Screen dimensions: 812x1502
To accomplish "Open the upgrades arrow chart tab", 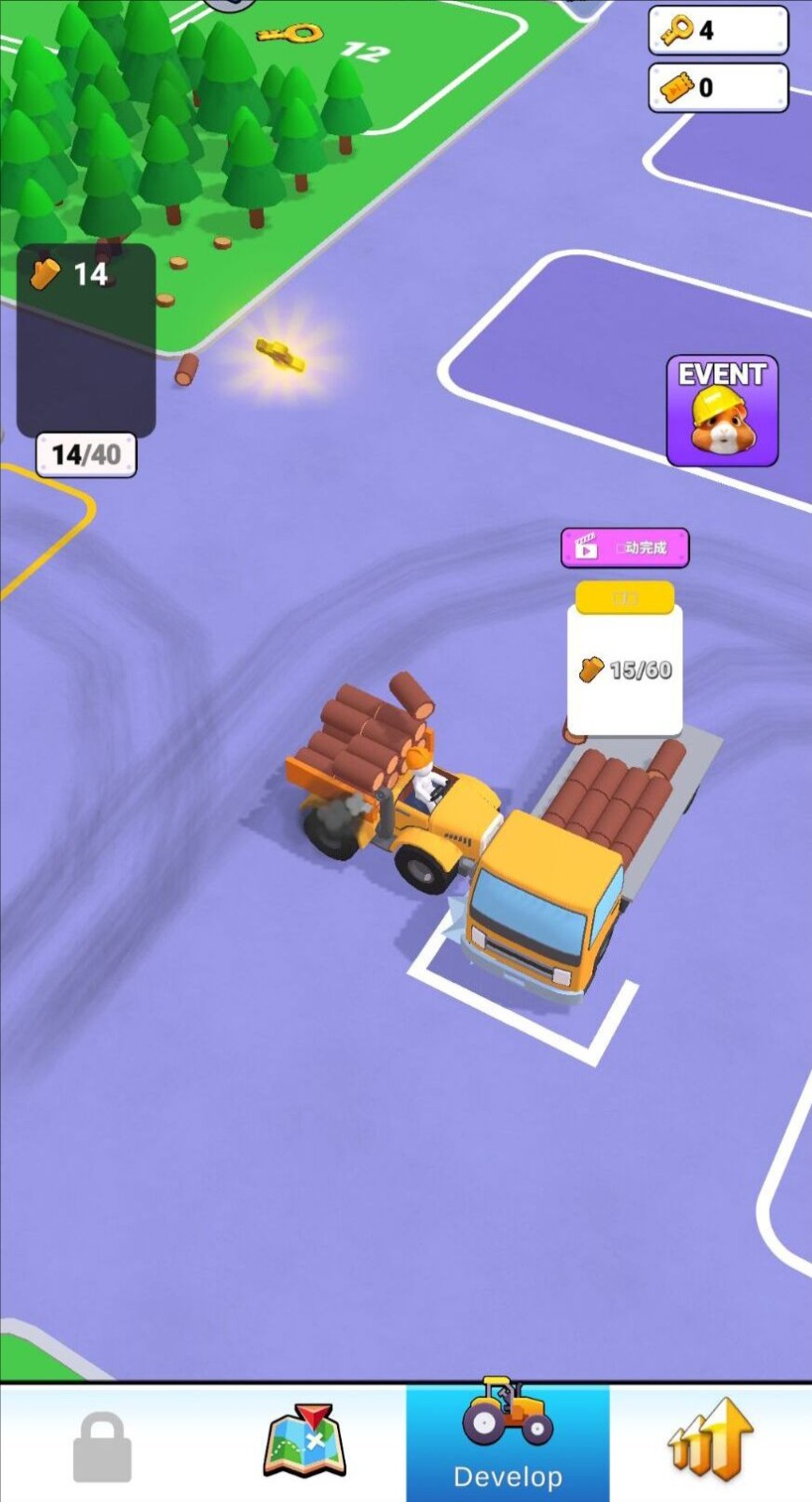I will click(x=711, y=1442).
